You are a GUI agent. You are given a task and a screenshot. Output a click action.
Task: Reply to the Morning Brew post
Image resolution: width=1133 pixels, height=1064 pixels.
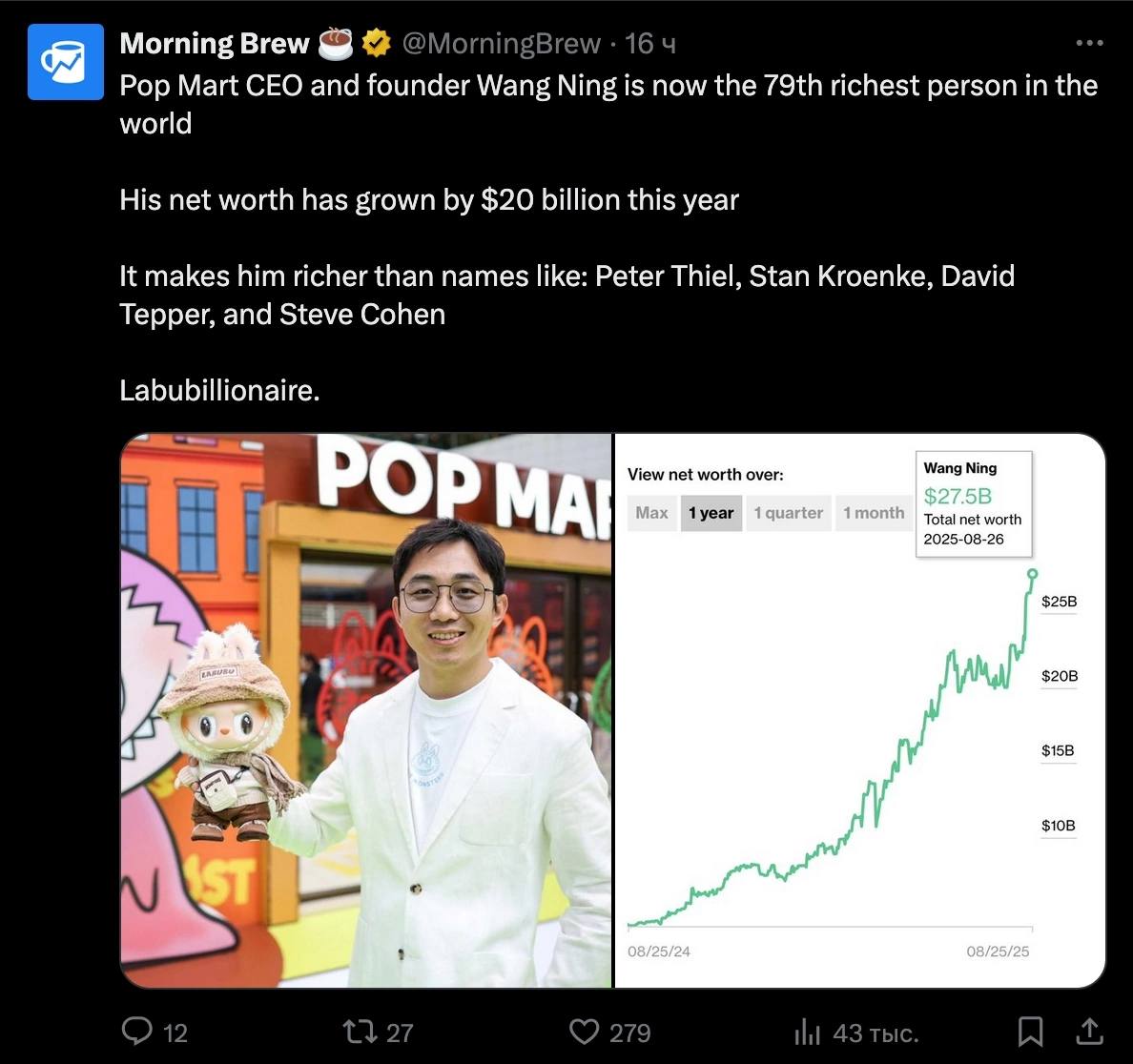[138, 1032]
